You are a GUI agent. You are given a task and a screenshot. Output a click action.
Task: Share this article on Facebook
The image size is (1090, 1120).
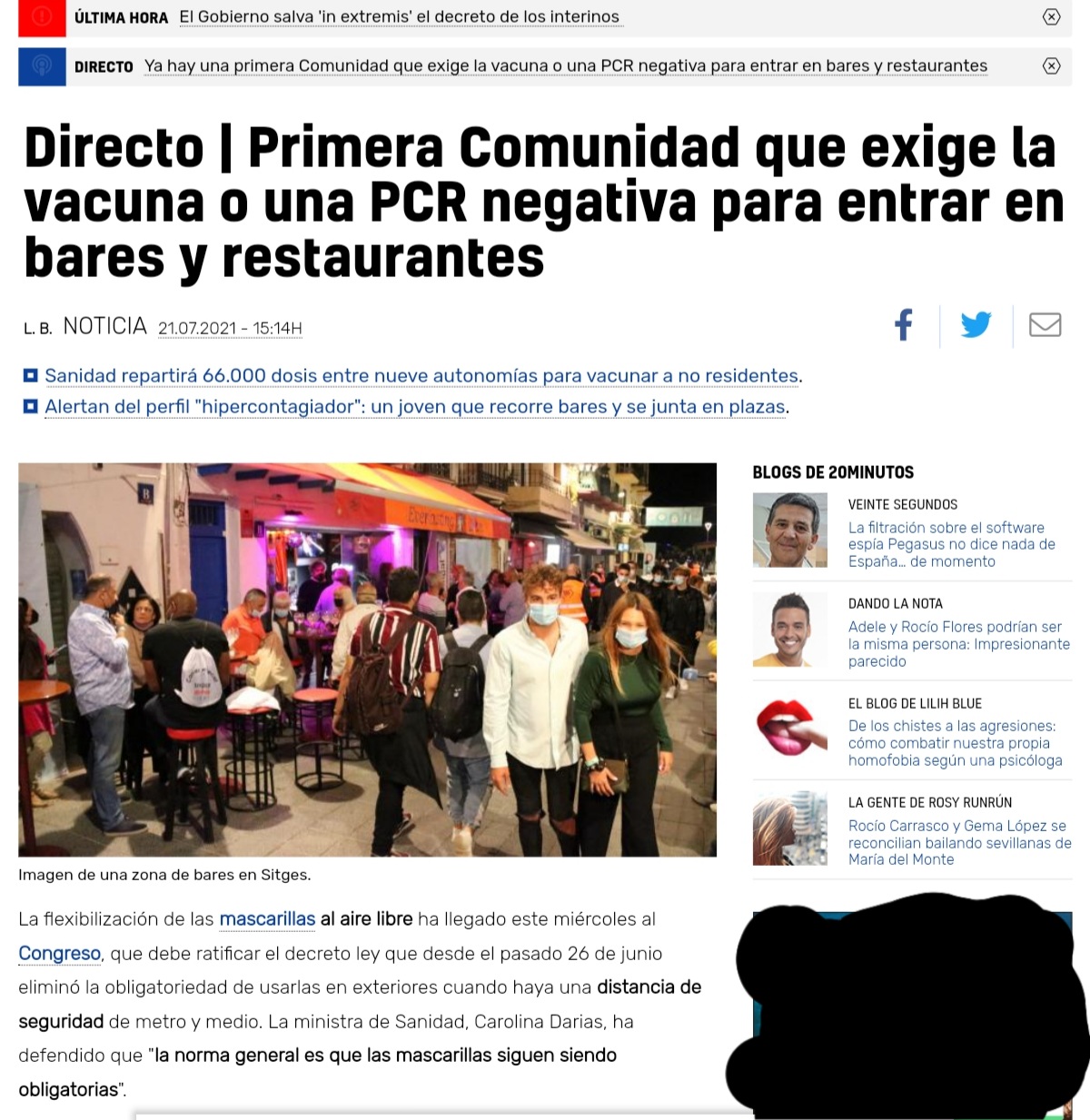tap(904, 324)
